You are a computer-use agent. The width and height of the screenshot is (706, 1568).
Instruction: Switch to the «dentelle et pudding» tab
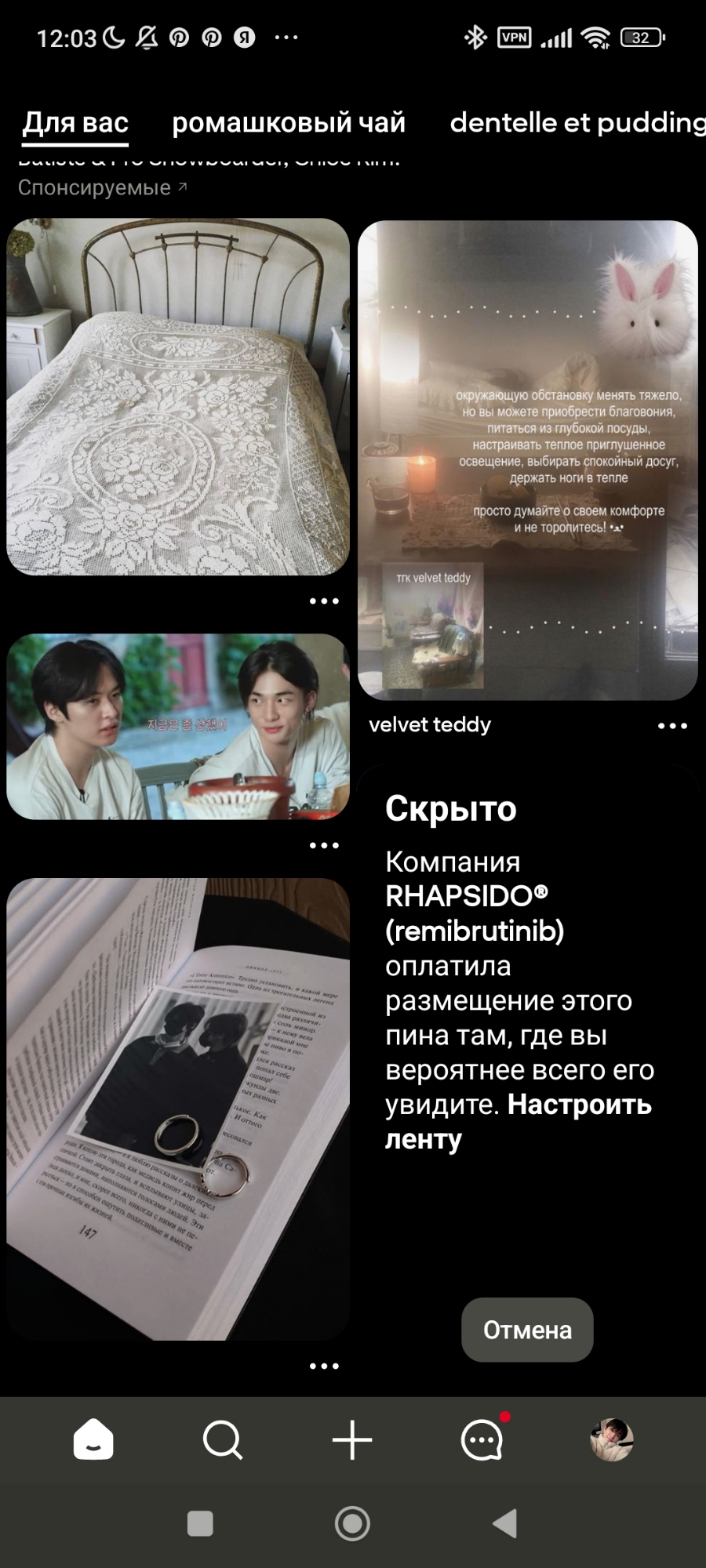(x=577, y=122)
